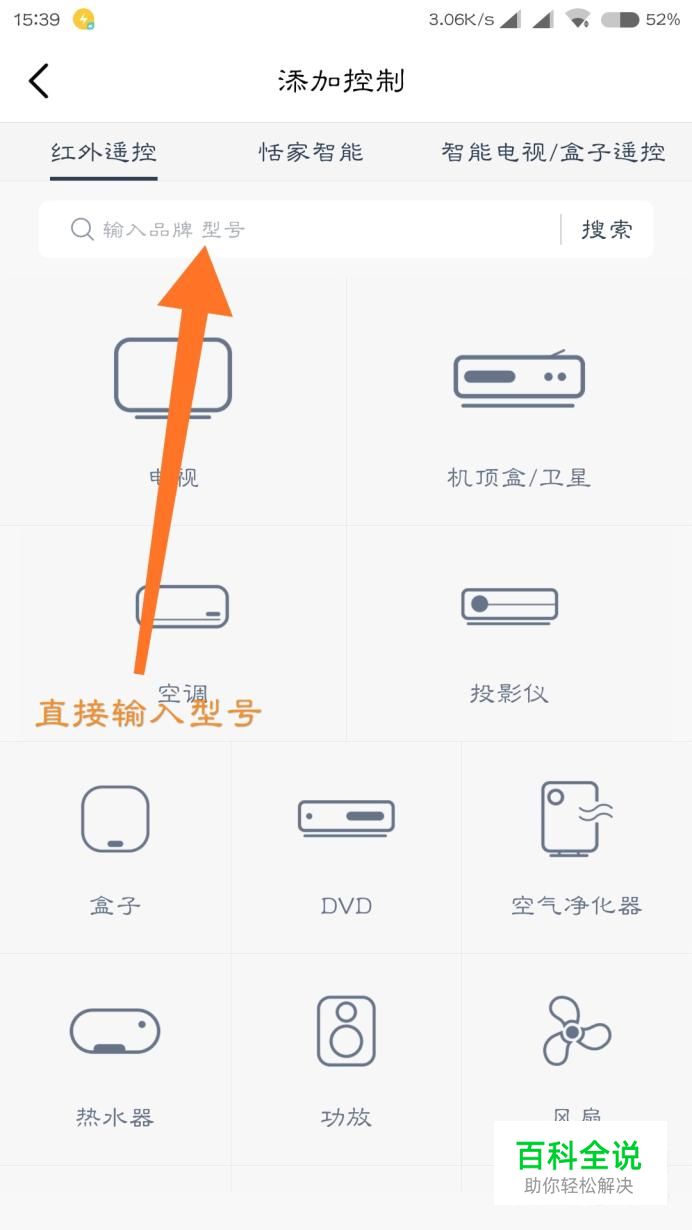
Task: Tap the 搜索 button
Action: tap(607, 229)
